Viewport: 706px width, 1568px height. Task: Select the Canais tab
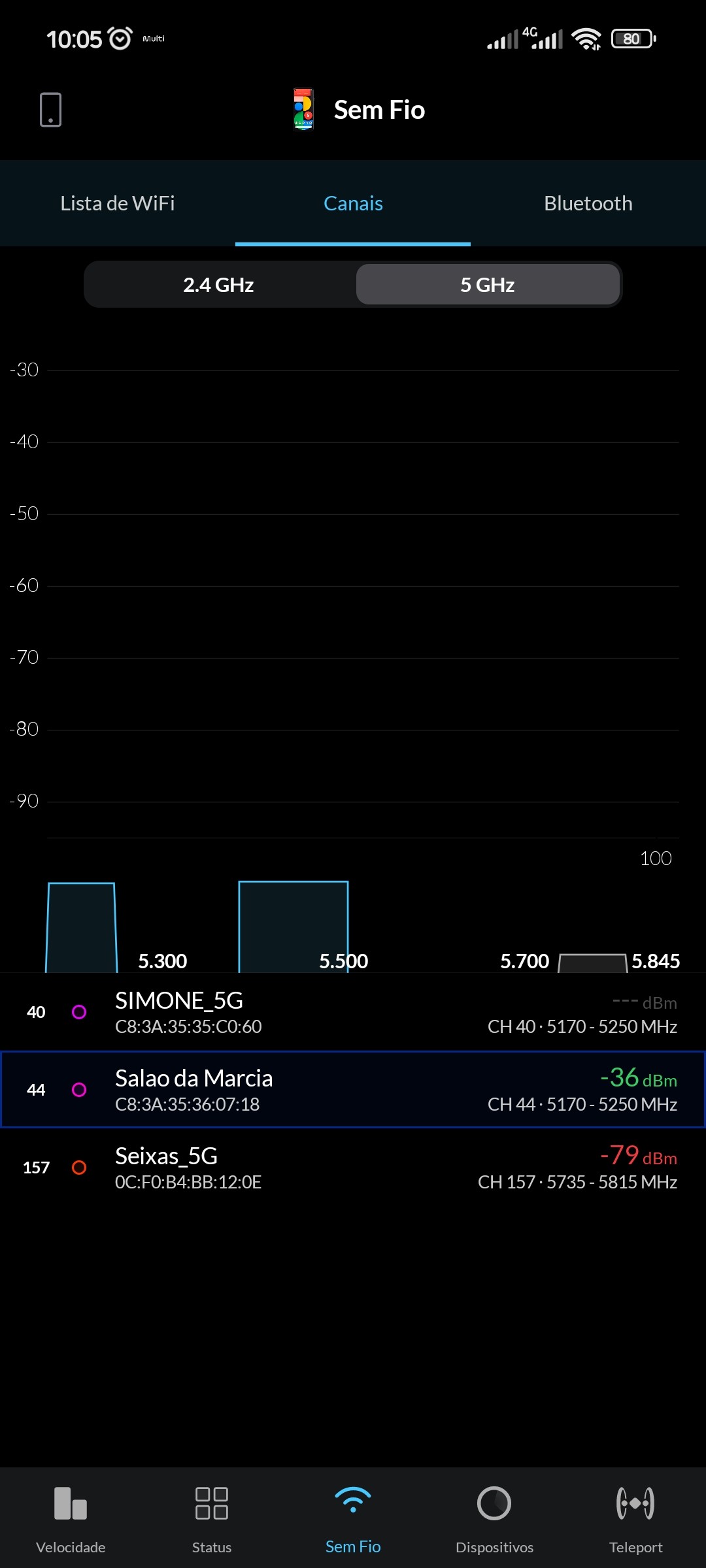pyautogui.click(x=353, y=203)
